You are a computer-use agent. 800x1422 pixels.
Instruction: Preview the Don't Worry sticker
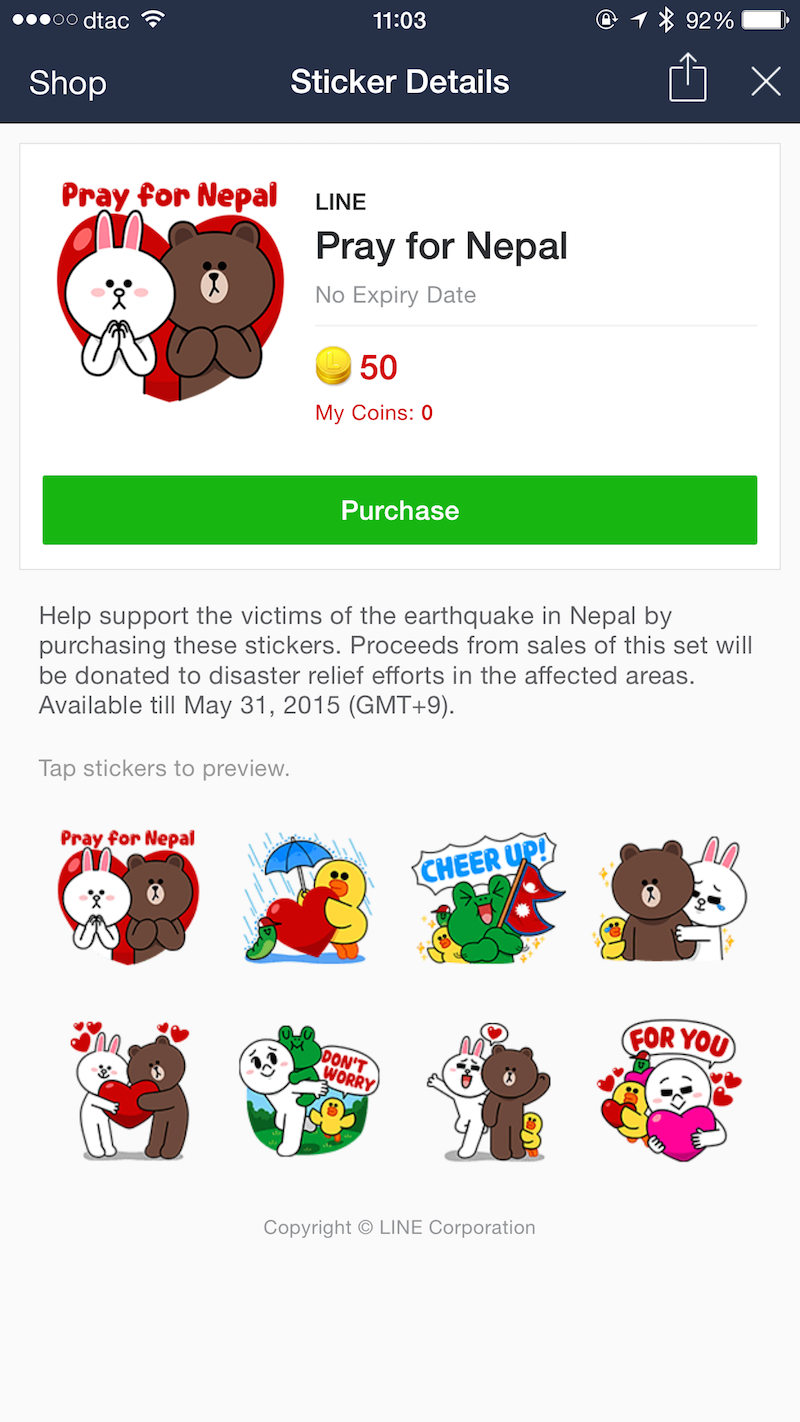point(309,1090)
